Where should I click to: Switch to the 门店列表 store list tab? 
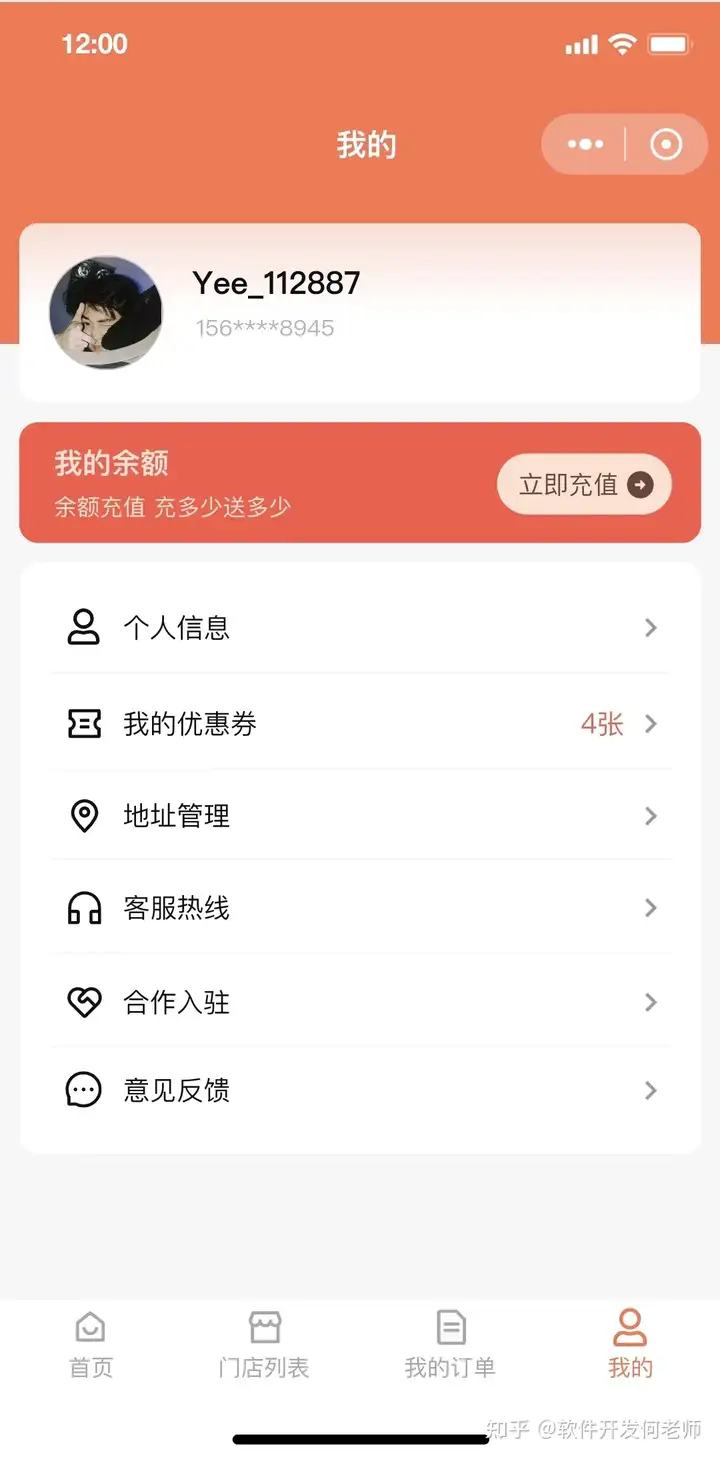(265, 1345)
